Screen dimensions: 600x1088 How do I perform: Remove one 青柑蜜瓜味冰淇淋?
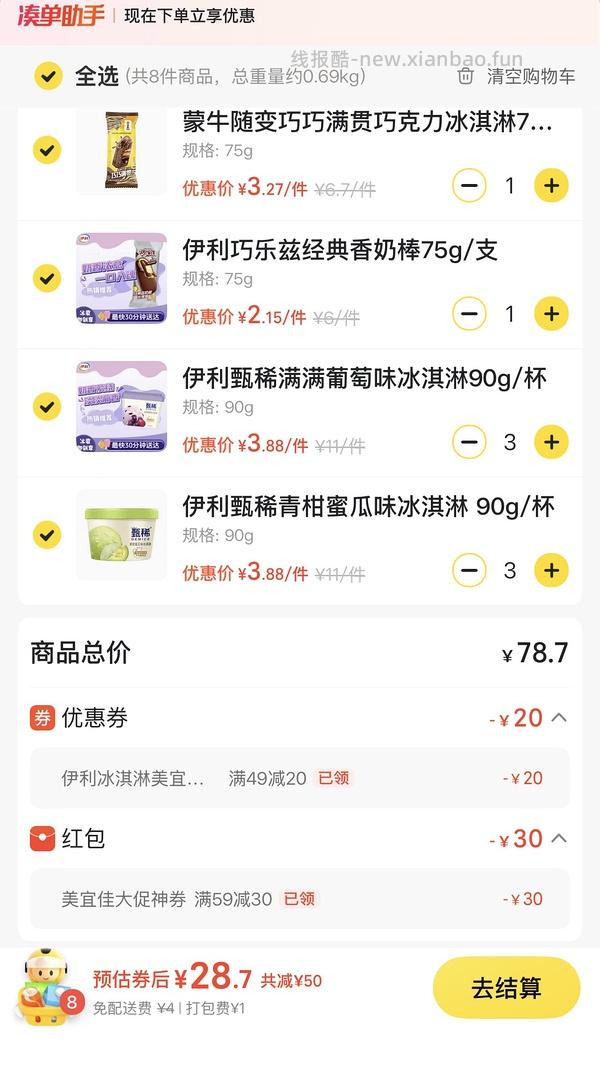coord(470,570)
